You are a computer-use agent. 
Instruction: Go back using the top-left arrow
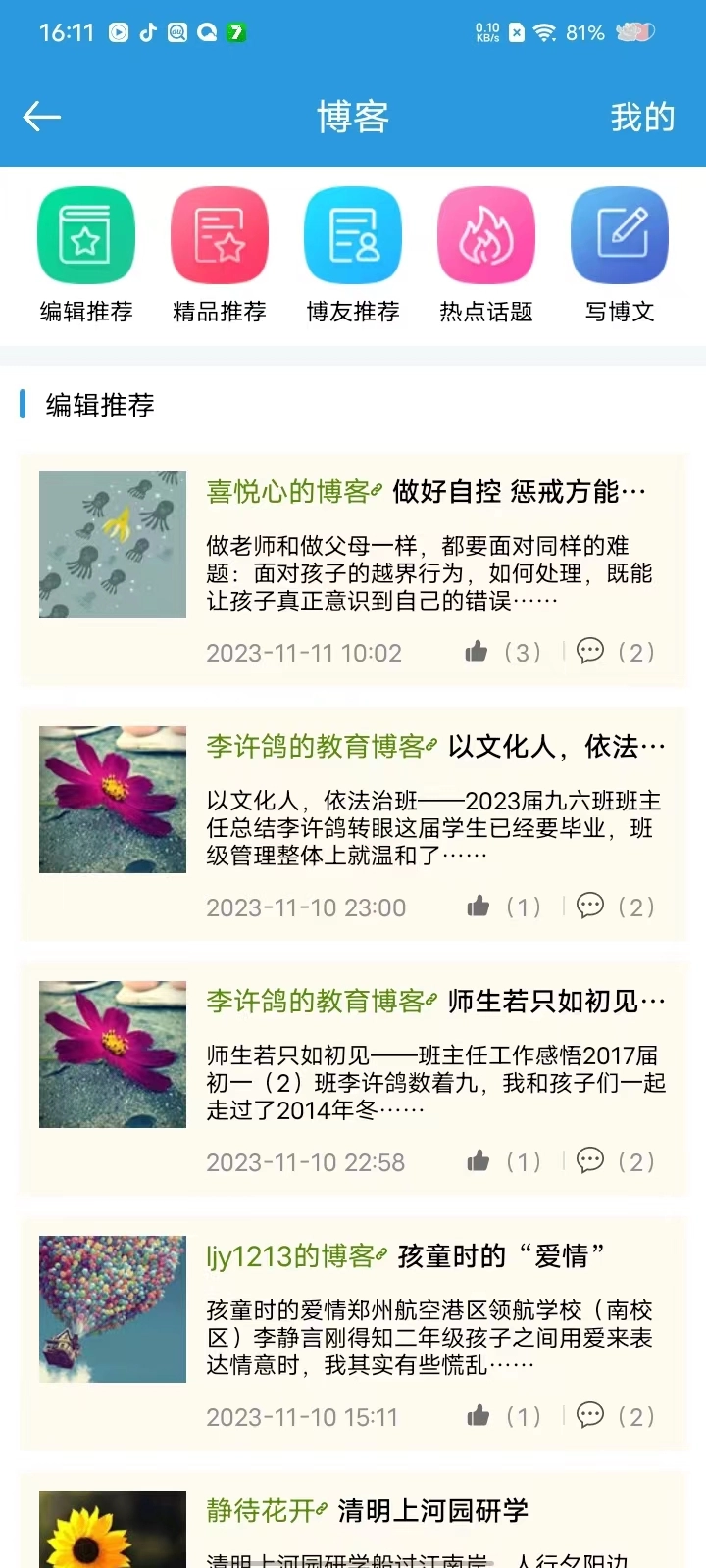point(41,118)
